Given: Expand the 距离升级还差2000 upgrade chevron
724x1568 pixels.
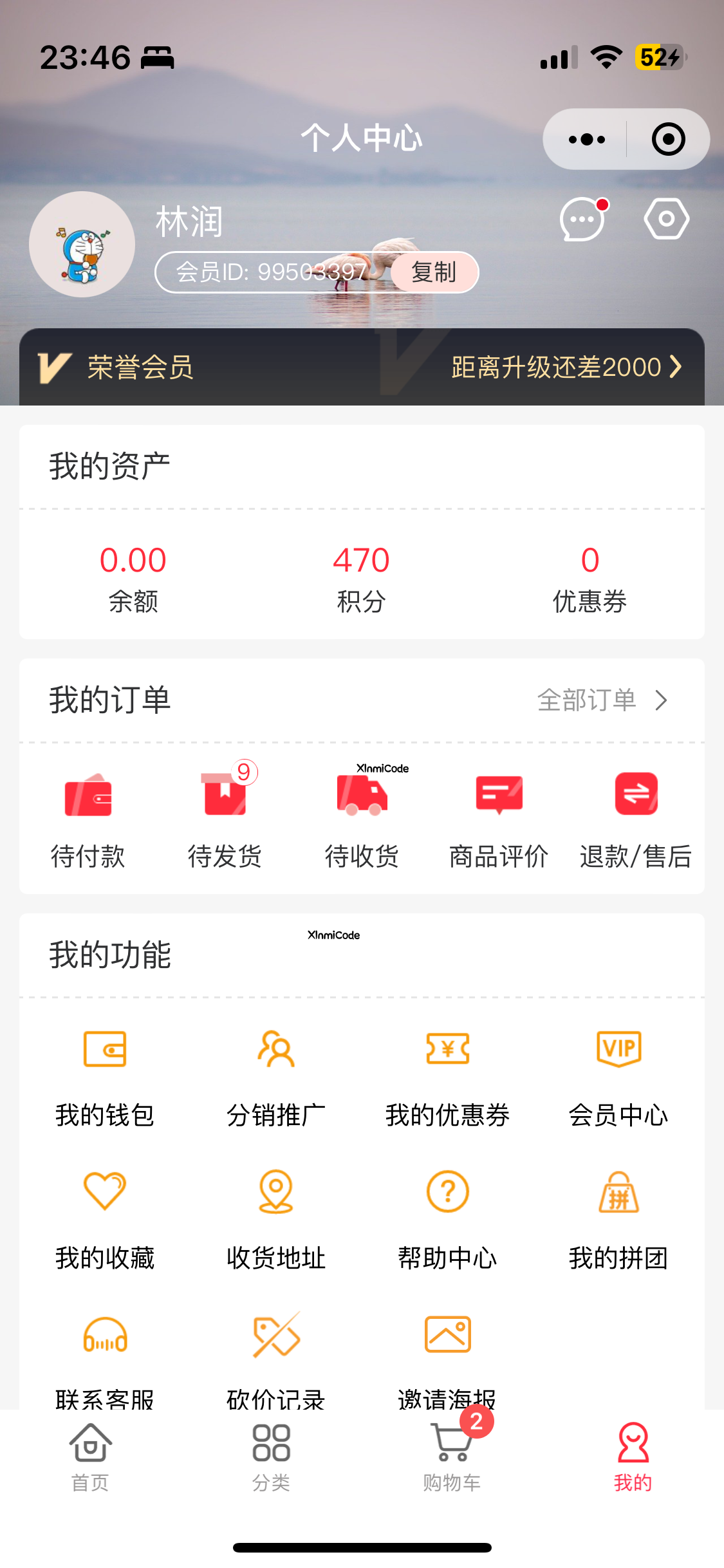Looking at the screenshot, I should click(676, 366).
